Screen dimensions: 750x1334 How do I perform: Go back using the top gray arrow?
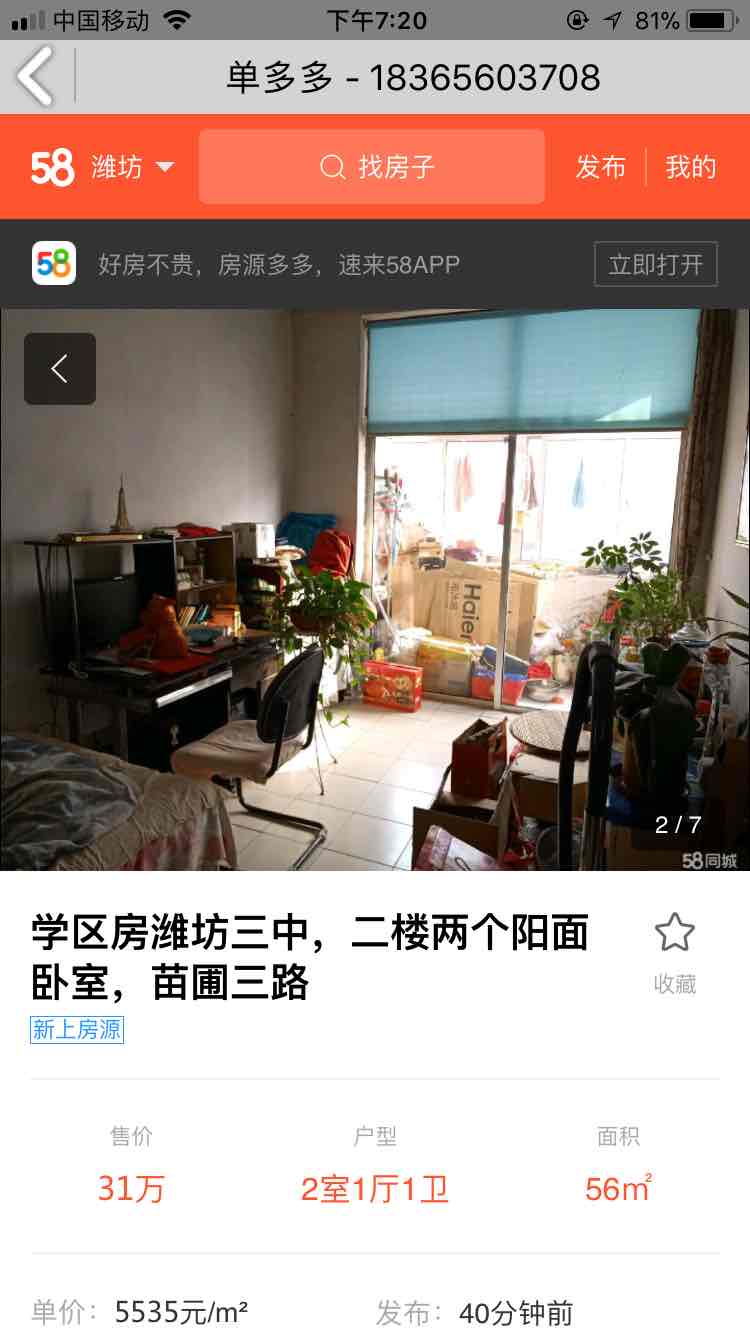(x=36, y=77)
